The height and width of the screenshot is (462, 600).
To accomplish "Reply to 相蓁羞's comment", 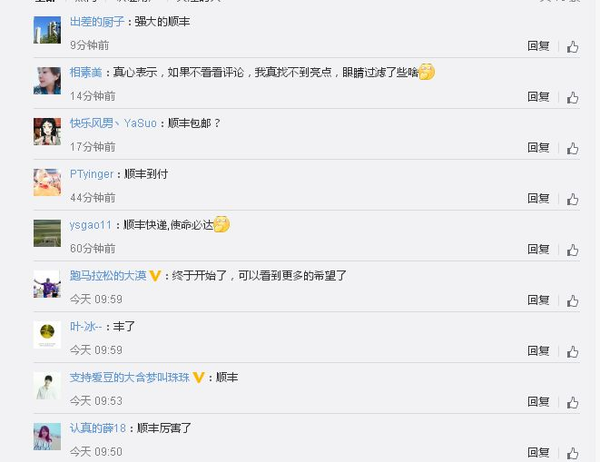I will click(538, 97).
